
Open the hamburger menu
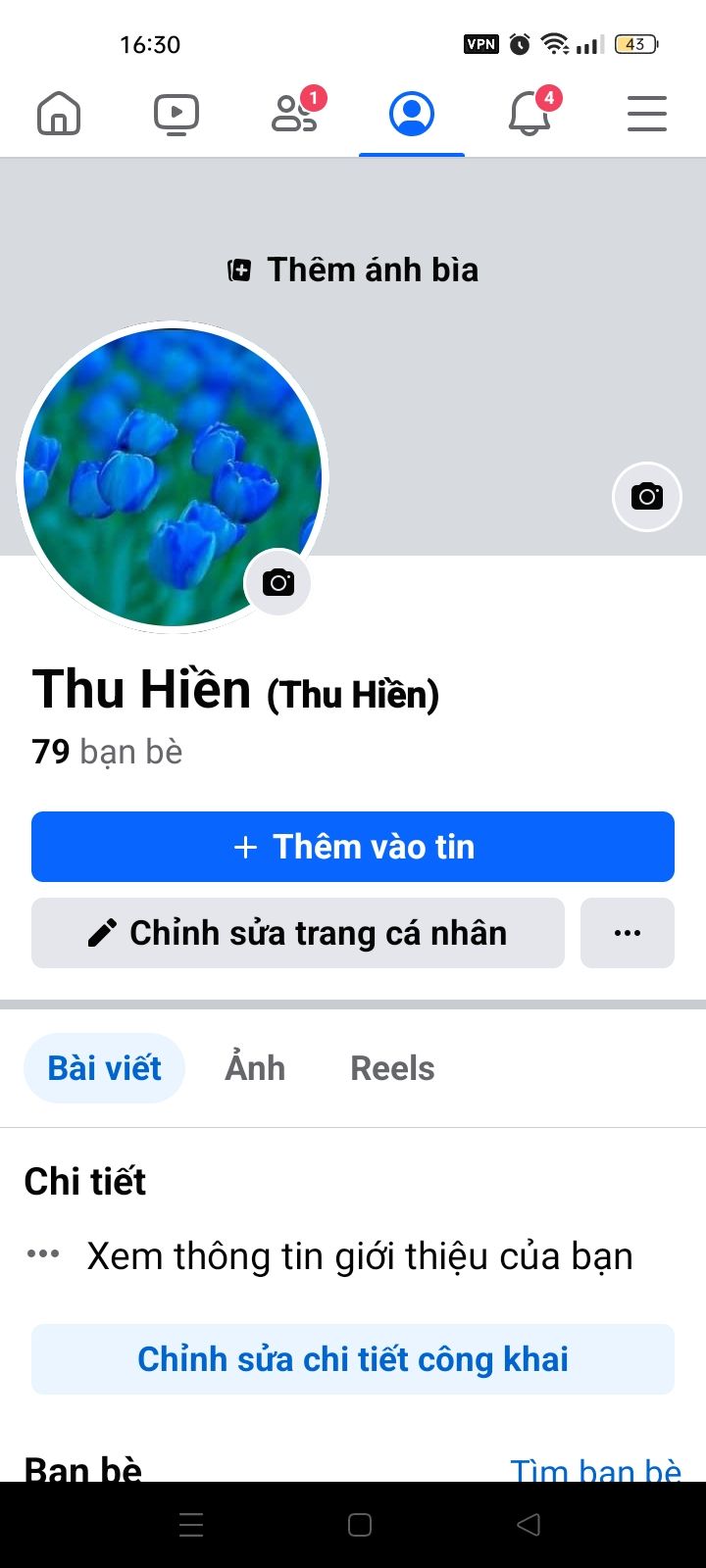click(647, 114)
